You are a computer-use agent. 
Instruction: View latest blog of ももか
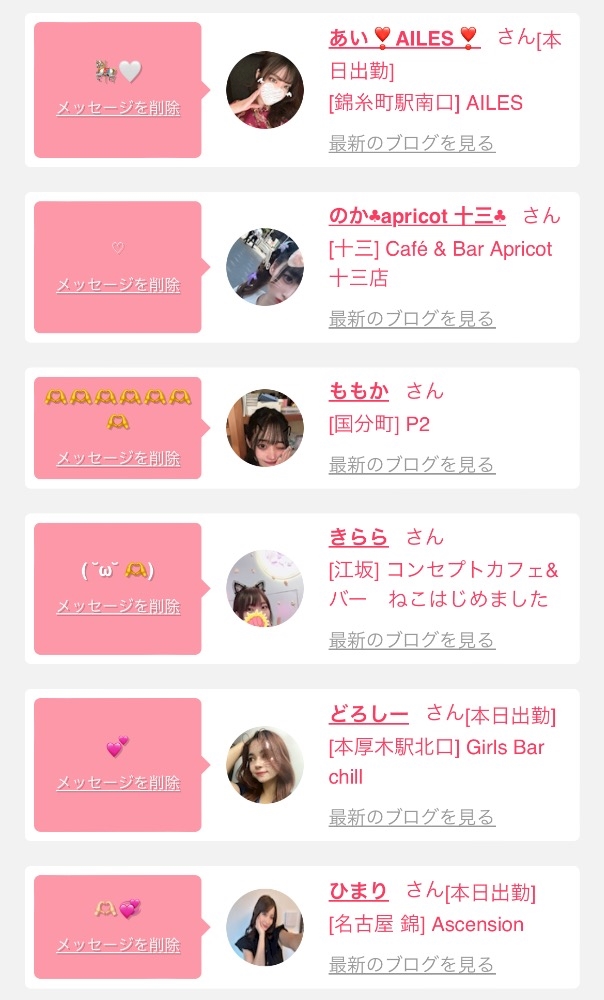(x=411, y=465)
